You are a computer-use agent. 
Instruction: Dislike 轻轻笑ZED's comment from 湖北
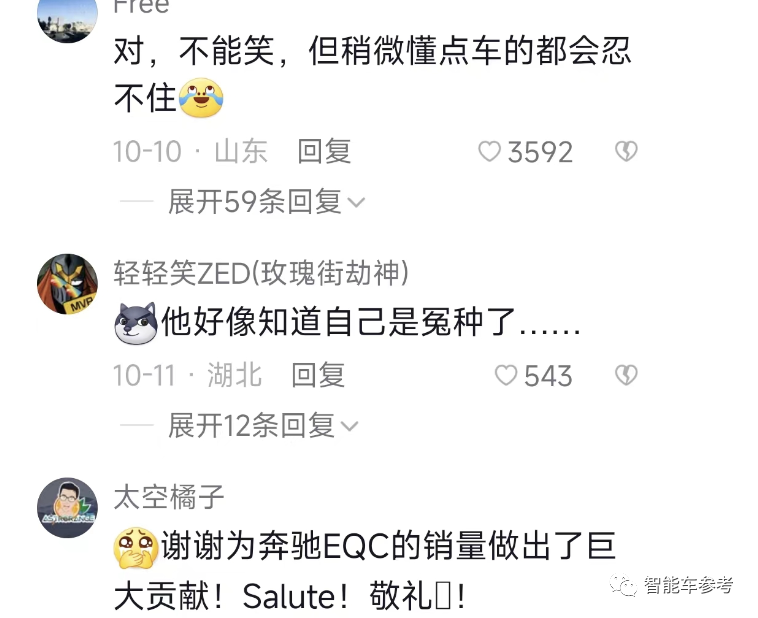coord(626,376)
